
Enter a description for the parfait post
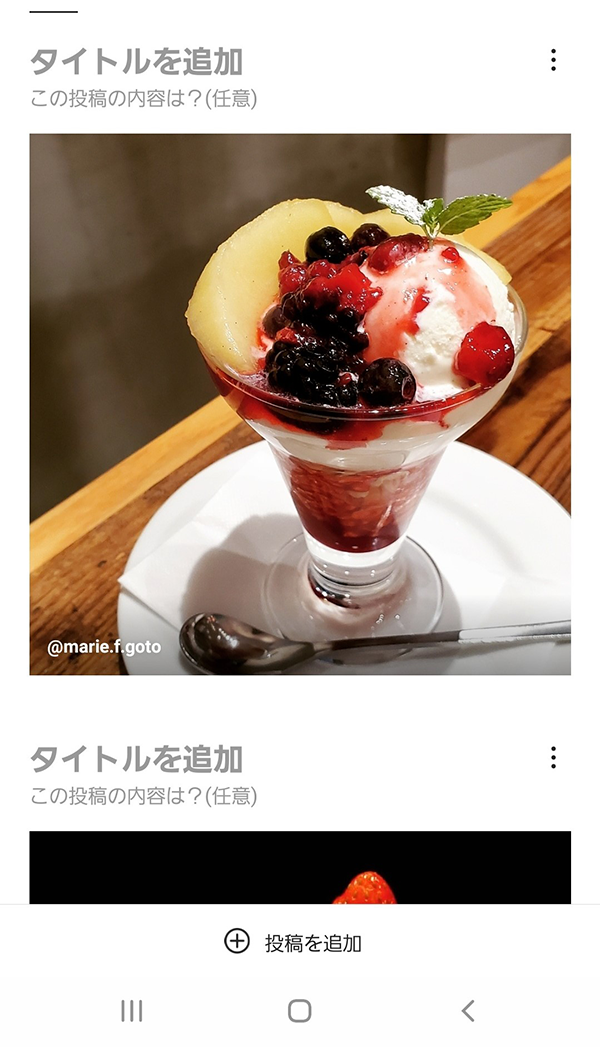click(143, 99)
